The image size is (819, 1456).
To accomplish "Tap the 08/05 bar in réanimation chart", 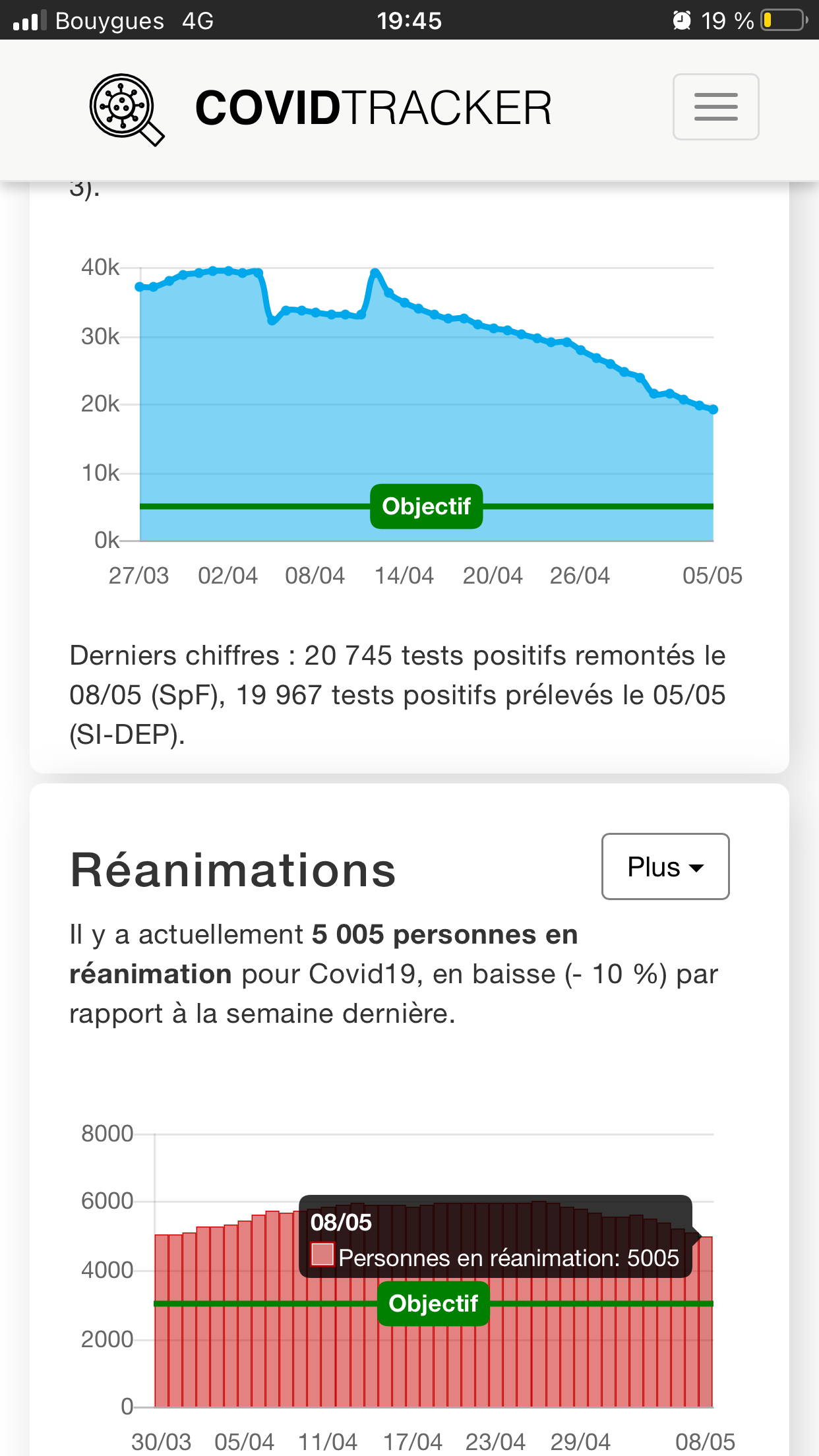I will pyautogui.click(x=706, y=1321).
